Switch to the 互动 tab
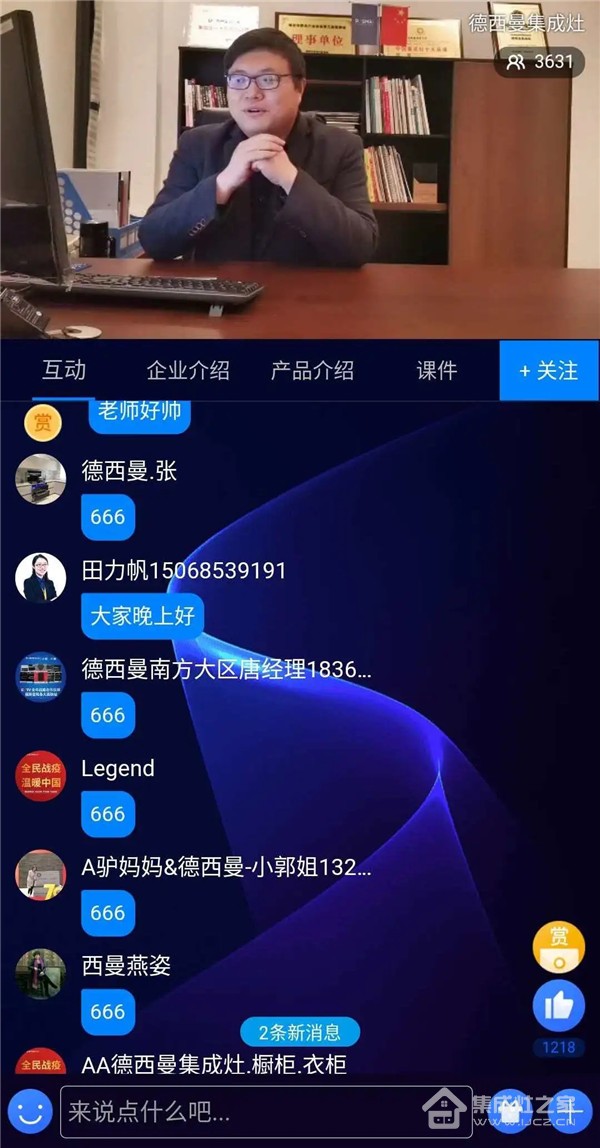 (x=64, y=370)
